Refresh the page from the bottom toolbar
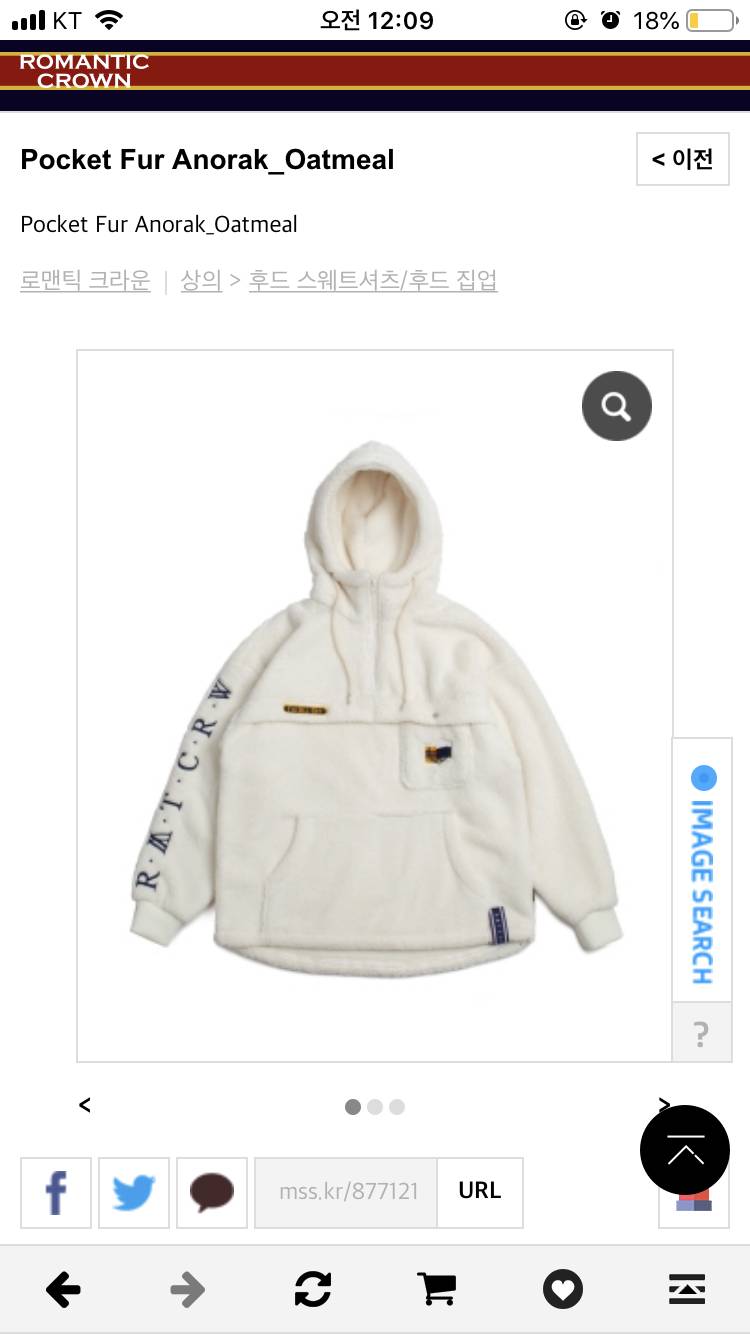Screen dimensions: 750x1334 click(312, 1290)
